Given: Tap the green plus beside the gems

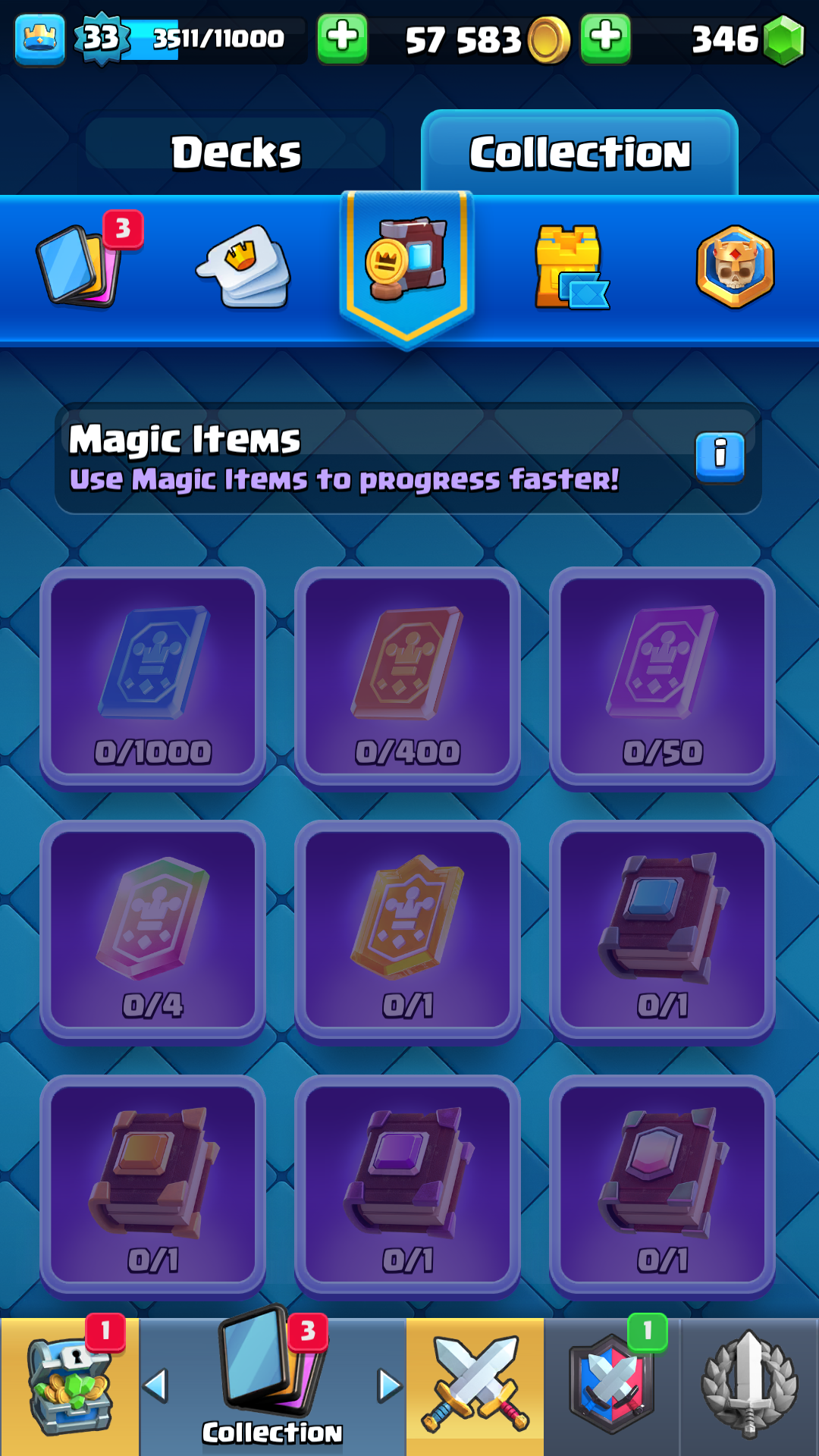Looking at the screenshot, I should coord(605,38).
